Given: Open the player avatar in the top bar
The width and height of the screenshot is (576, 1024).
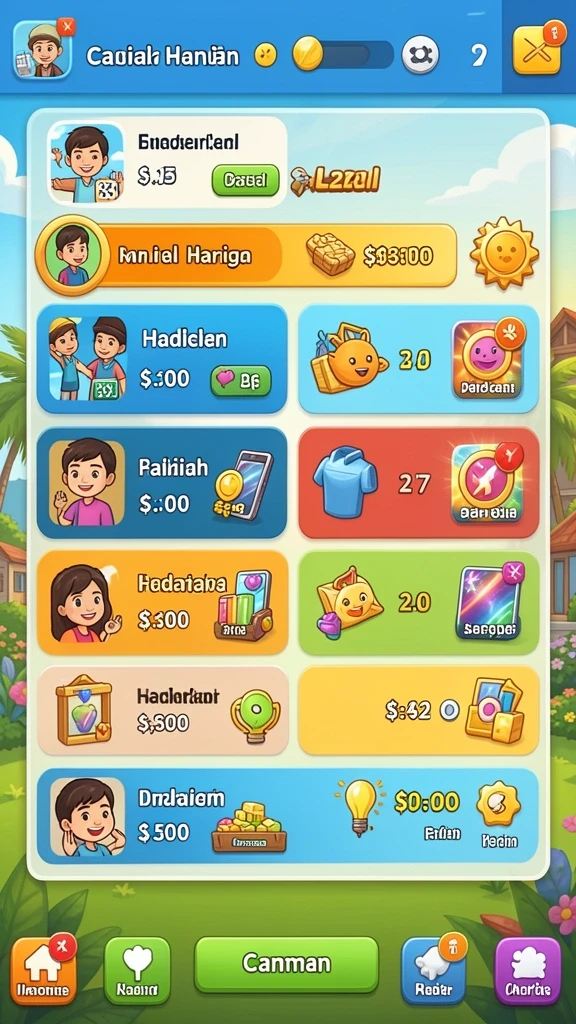Looking at the screenshot, I should point(42,49).
